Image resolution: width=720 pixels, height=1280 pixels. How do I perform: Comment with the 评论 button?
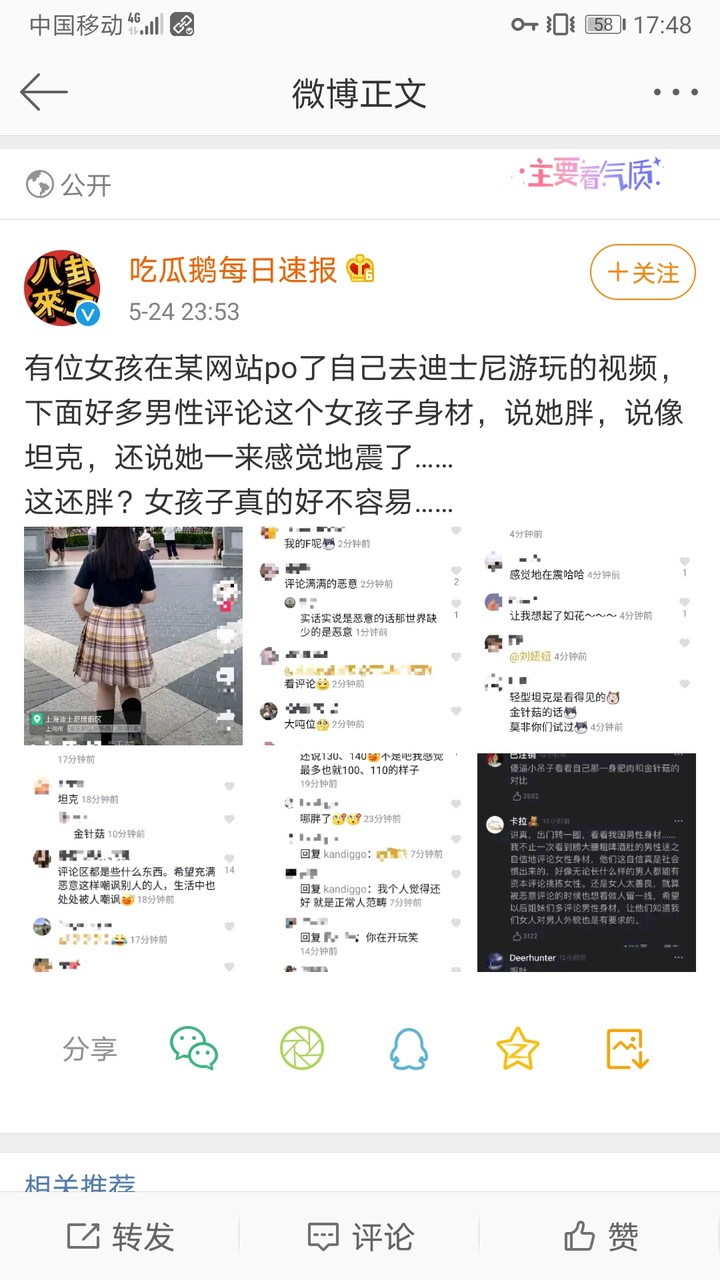[x=360, y=1237]
